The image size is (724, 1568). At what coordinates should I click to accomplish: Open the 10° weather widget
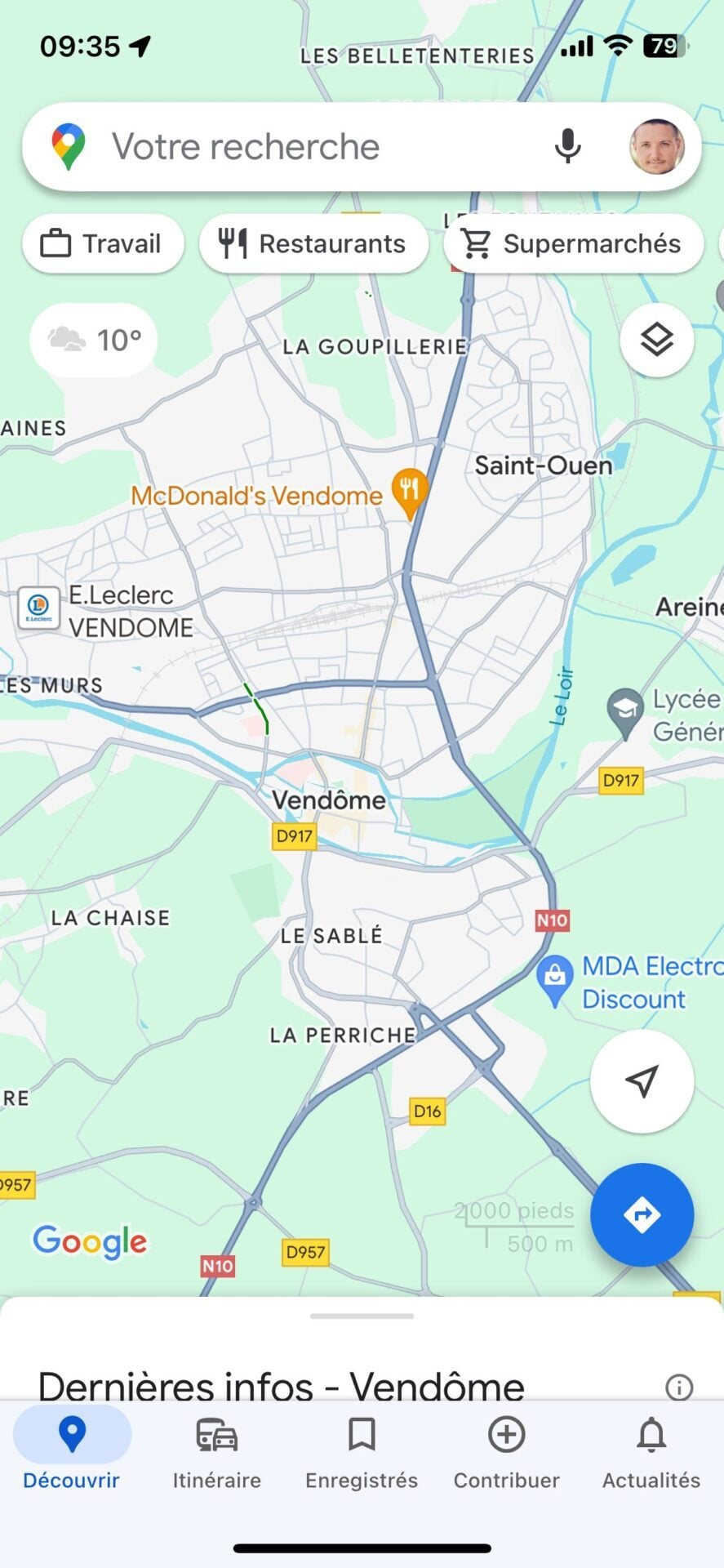pyautogui.click(x=94, y=340)
